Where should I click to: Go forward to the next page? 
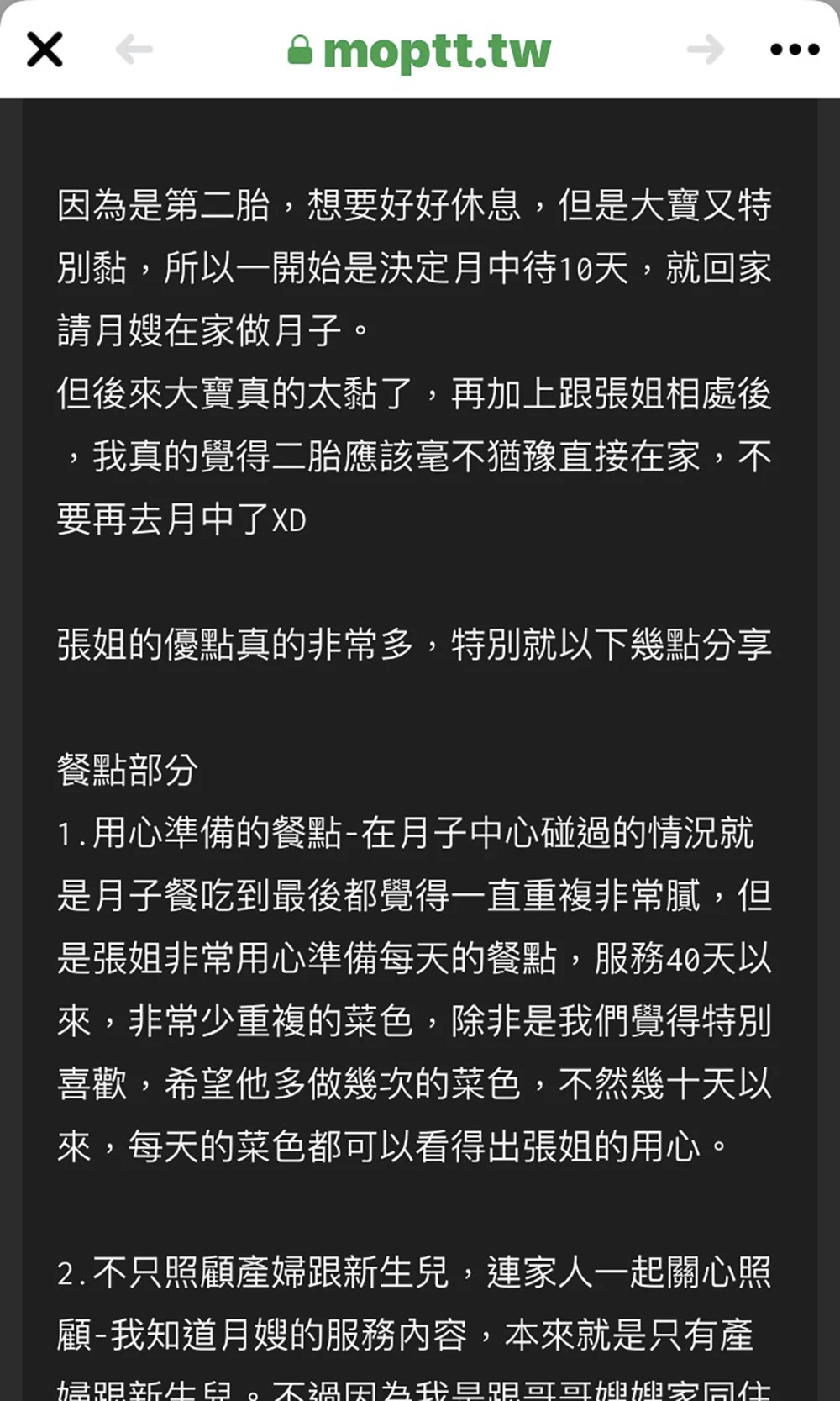click(706, 50)
